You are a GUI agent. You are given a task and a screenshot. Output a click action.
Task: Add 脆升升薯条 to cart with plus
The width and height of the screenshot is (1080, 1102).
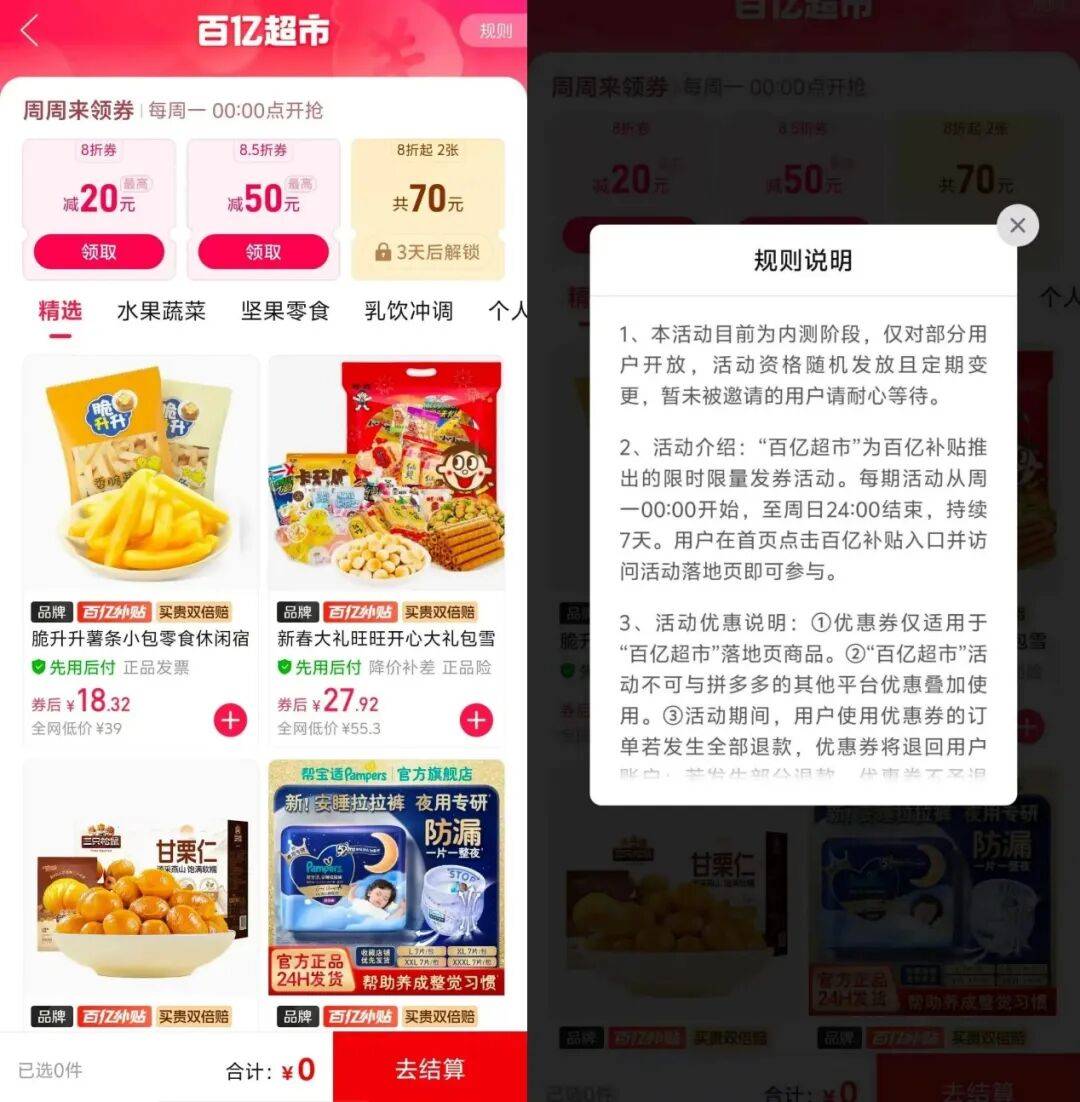[230, 719]
